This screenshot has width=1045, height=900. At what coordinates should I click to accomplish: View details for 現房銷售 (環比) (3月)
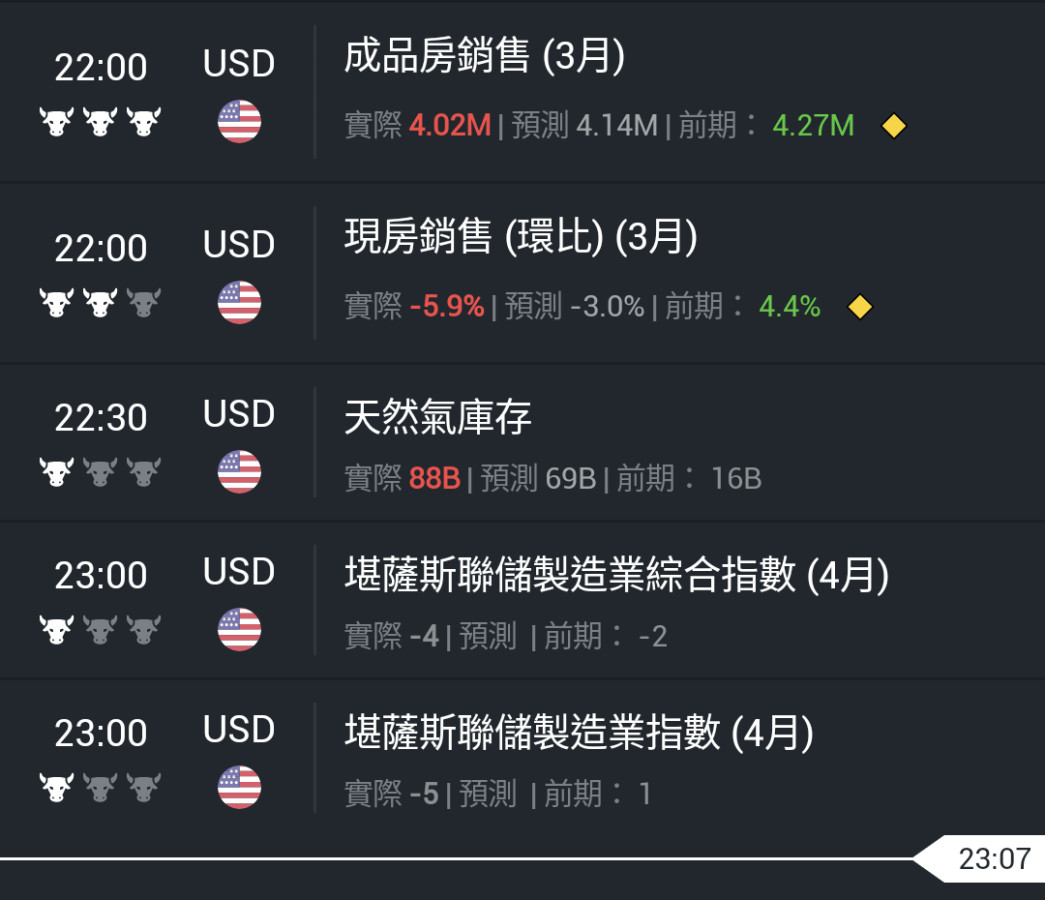pos(520,239)
